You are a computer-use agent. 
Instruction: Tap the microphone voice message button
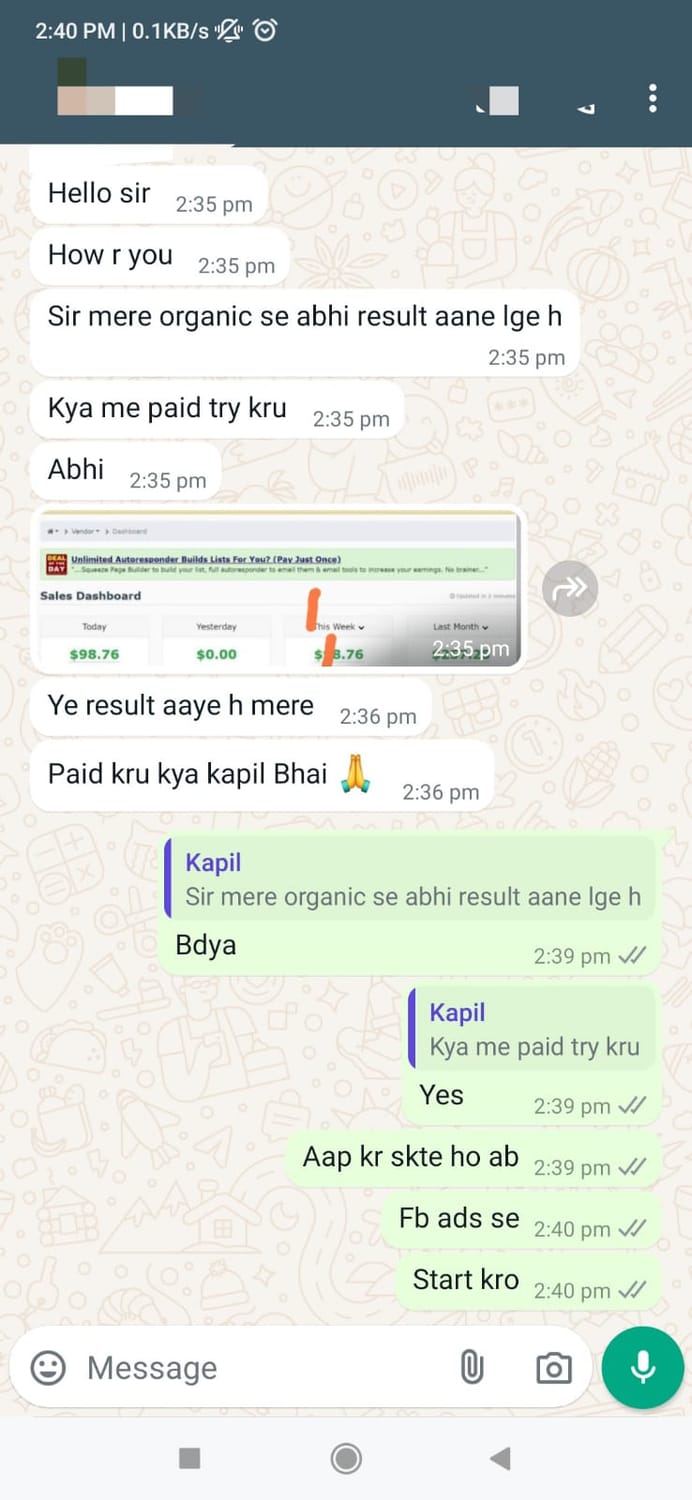642,1367
